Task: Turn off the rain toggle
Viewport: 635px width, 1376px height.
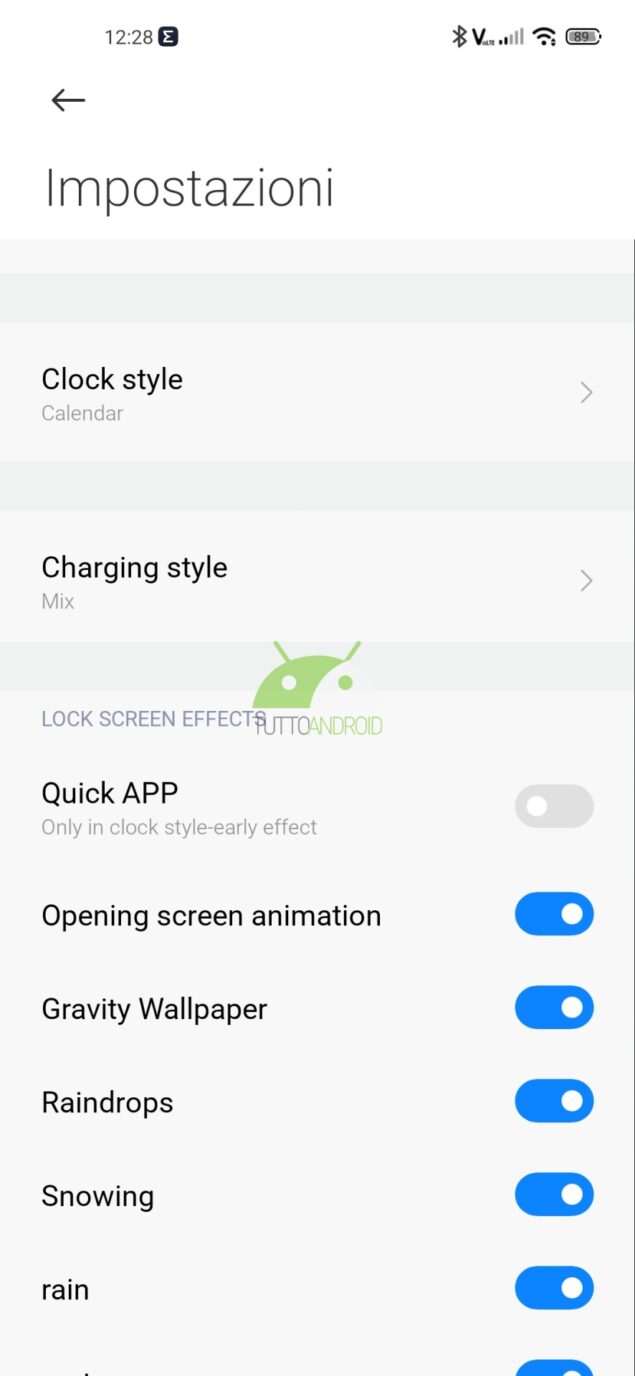Action: coord(554,1288)
